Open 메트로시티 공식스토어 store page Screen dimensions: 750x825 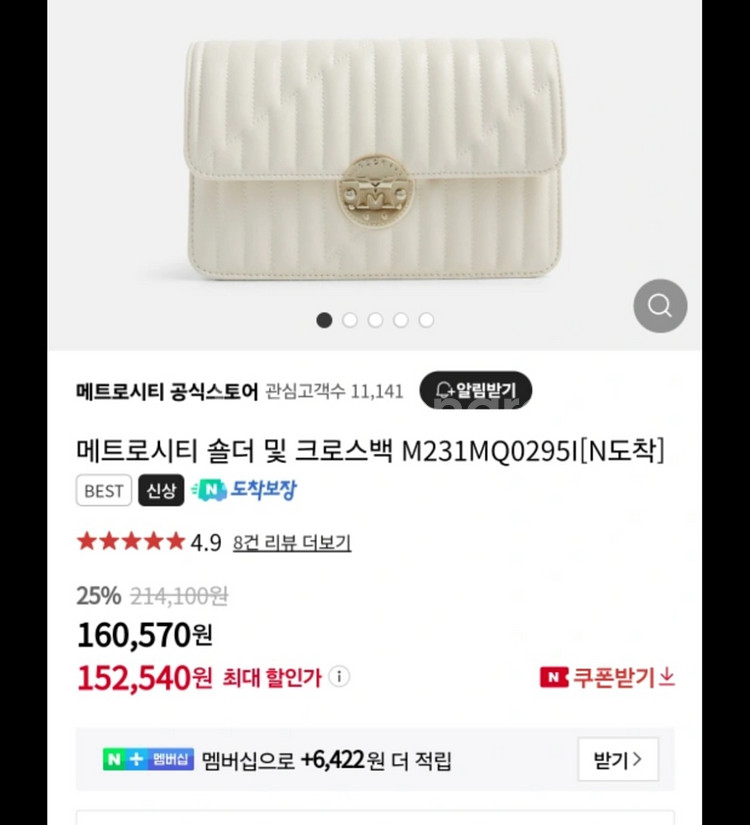[167, 391]
